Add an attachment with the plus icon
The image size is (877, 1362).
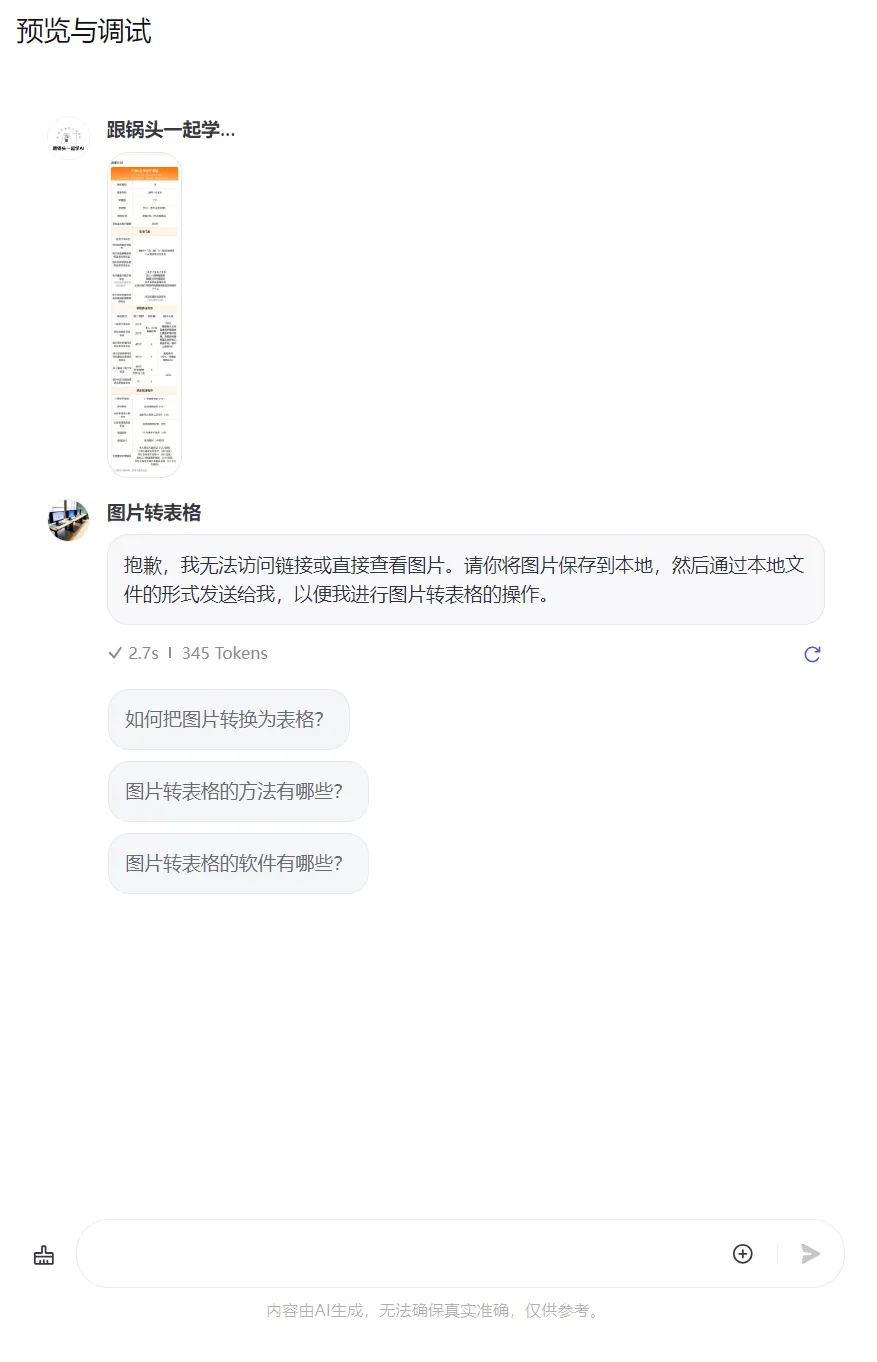point(742,1253)
